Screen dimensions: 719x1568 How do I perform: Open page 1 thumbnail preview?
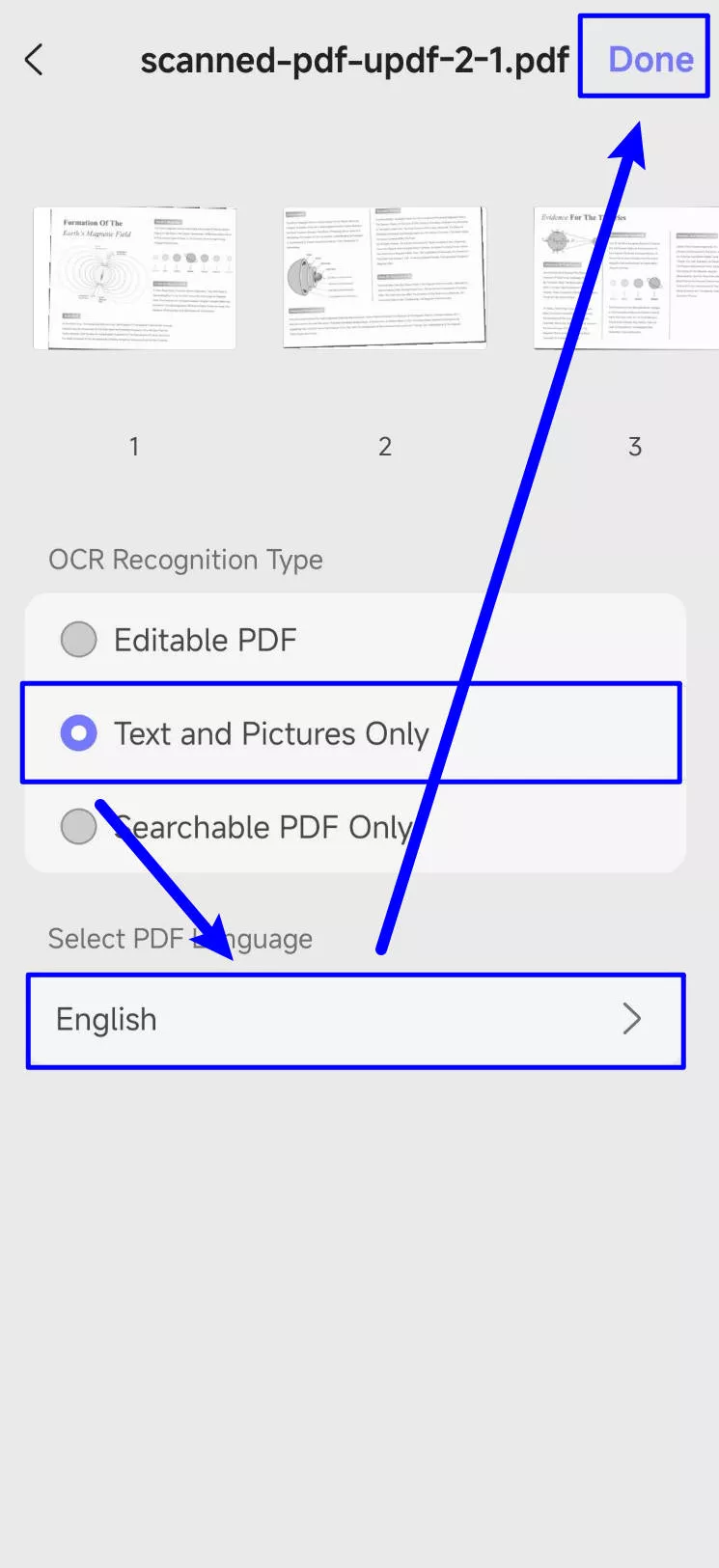(x=135, y=278)
